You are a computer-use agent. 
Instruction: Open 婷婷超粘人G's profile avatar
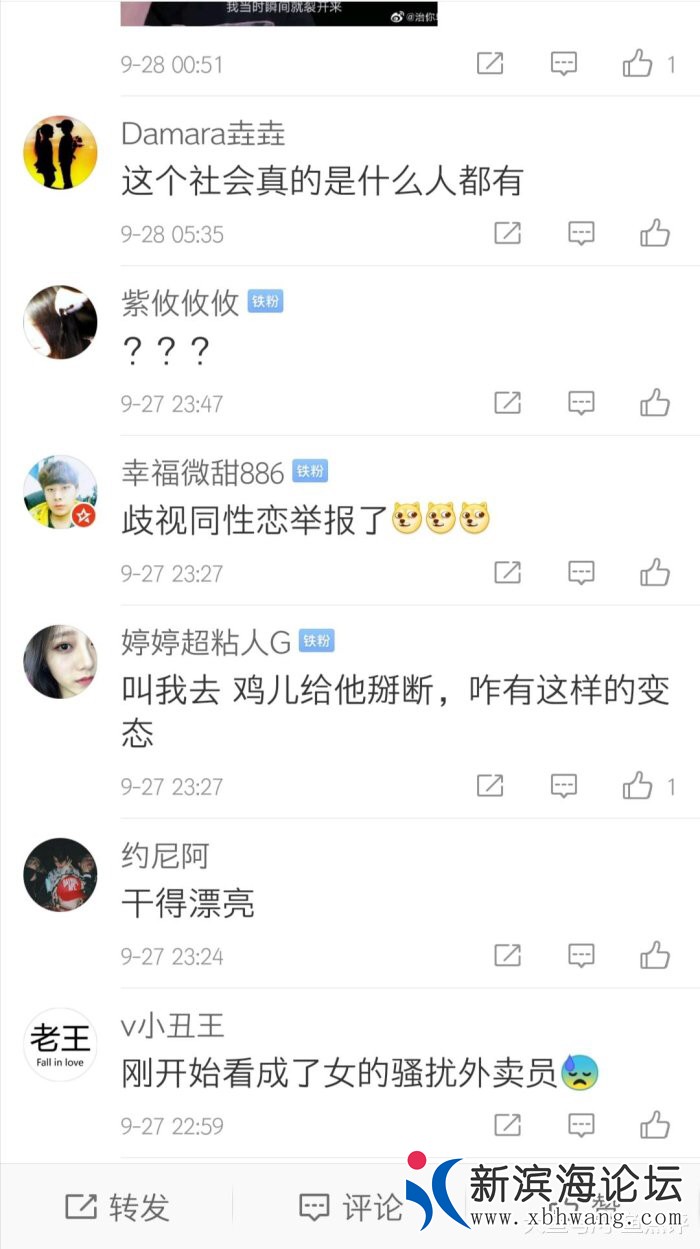coord(60,662)
